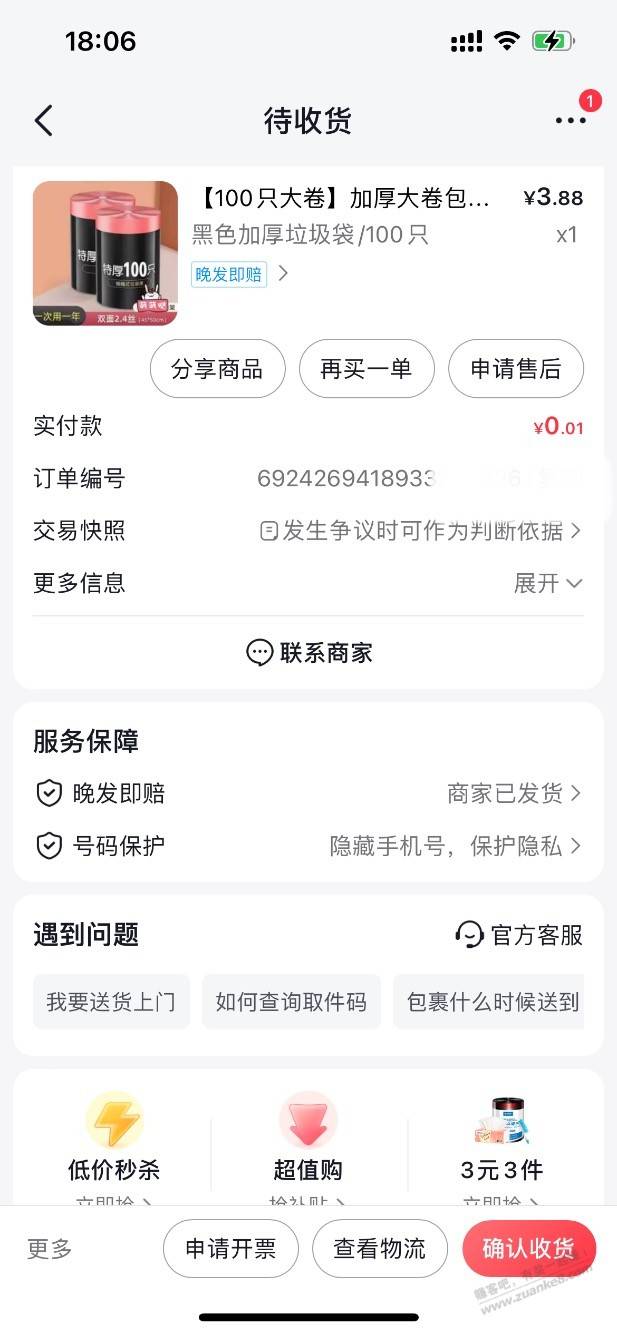The image size is (617, 1334).
Task: Request an invoice via 申请开票
Action: [x=230, y=1248]
